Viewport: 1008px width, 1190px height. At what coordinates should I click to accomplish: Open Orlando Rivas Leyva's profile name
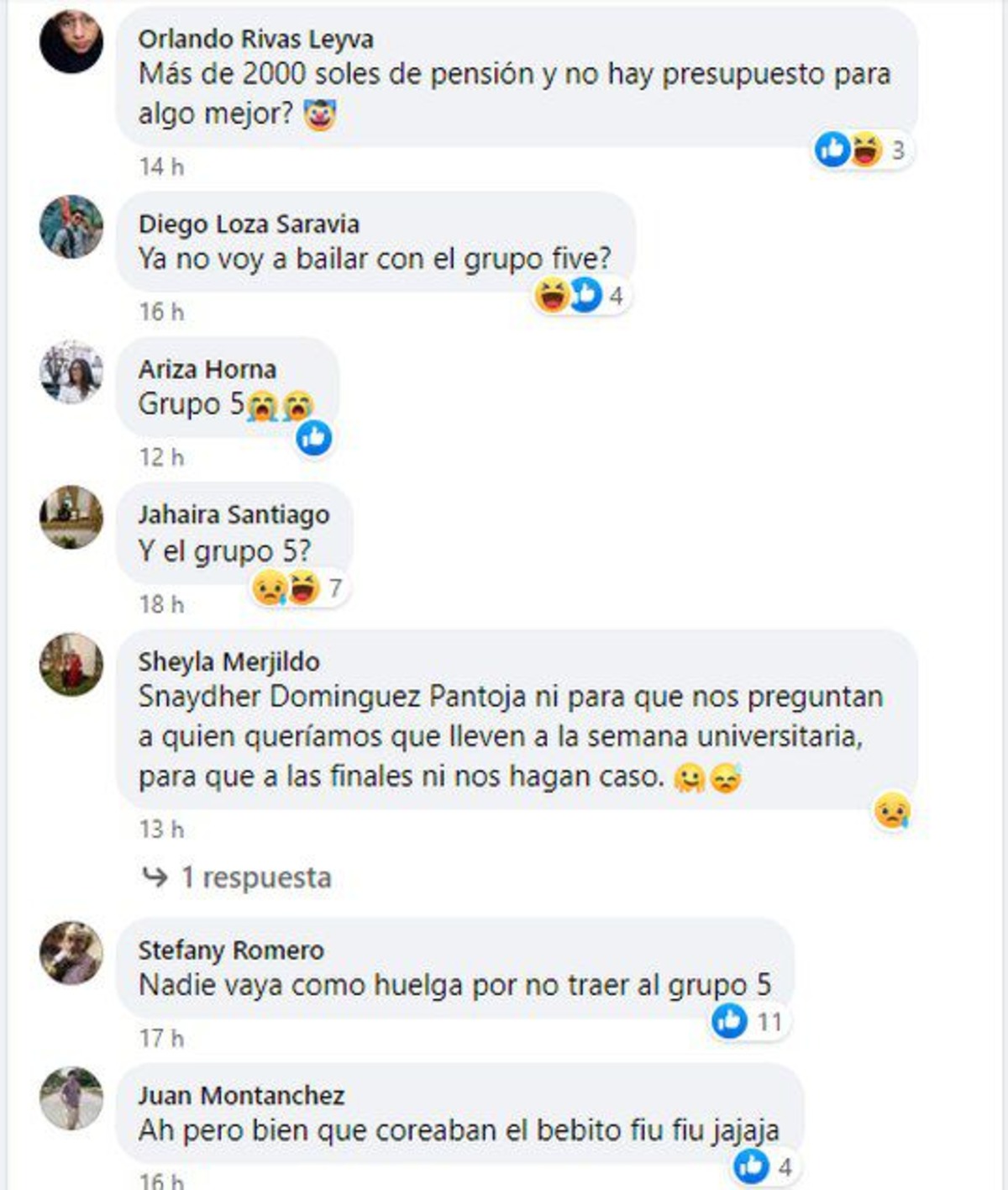pyautogui.click(x=256, y=39)
